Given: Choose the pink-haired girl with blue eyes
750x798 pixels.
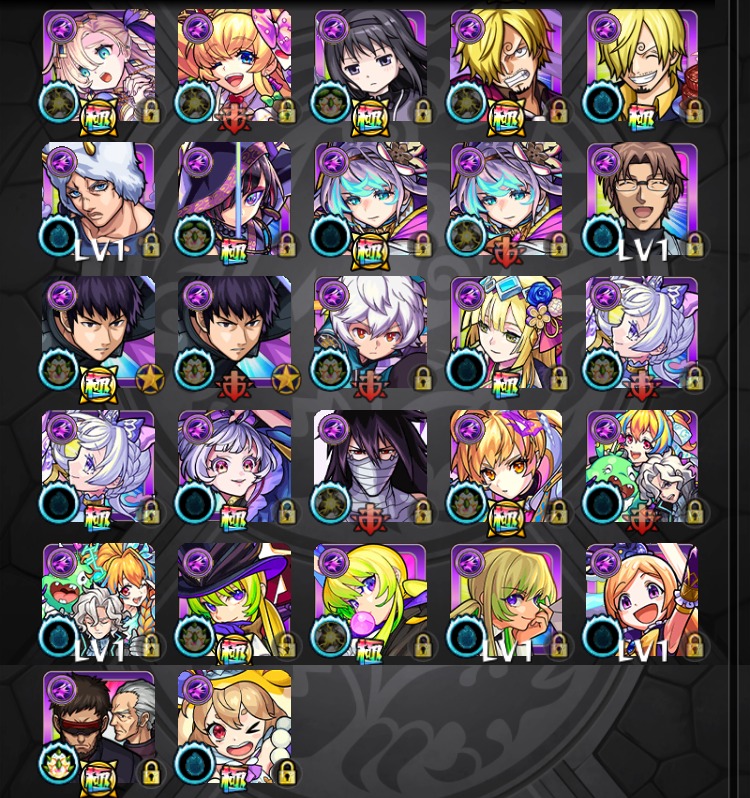Looking at the screenshot, I should [x=98, y=67].
